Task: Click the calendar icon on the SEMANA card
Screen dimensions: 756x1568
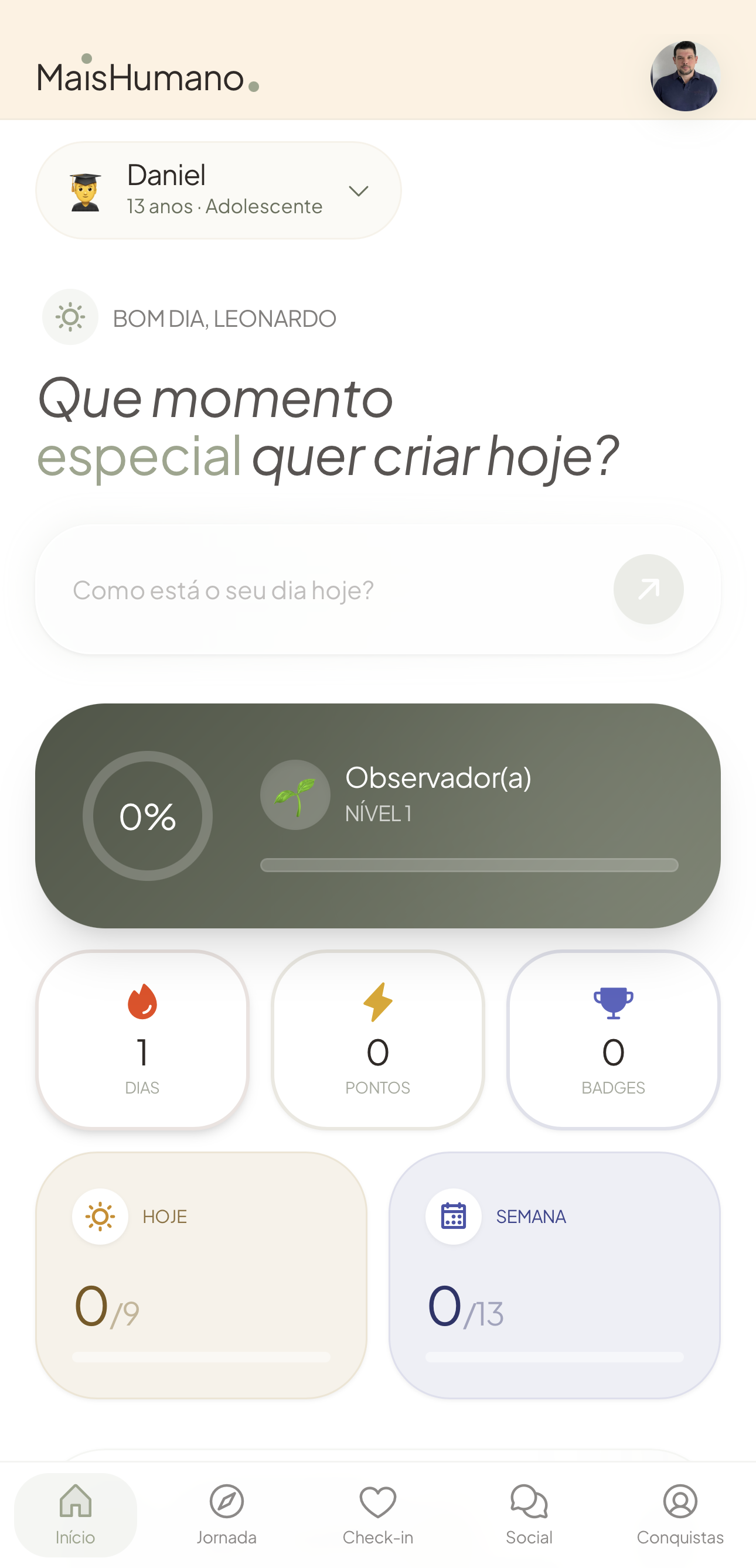Action: pyautogui.click(x=452, y=1216)
